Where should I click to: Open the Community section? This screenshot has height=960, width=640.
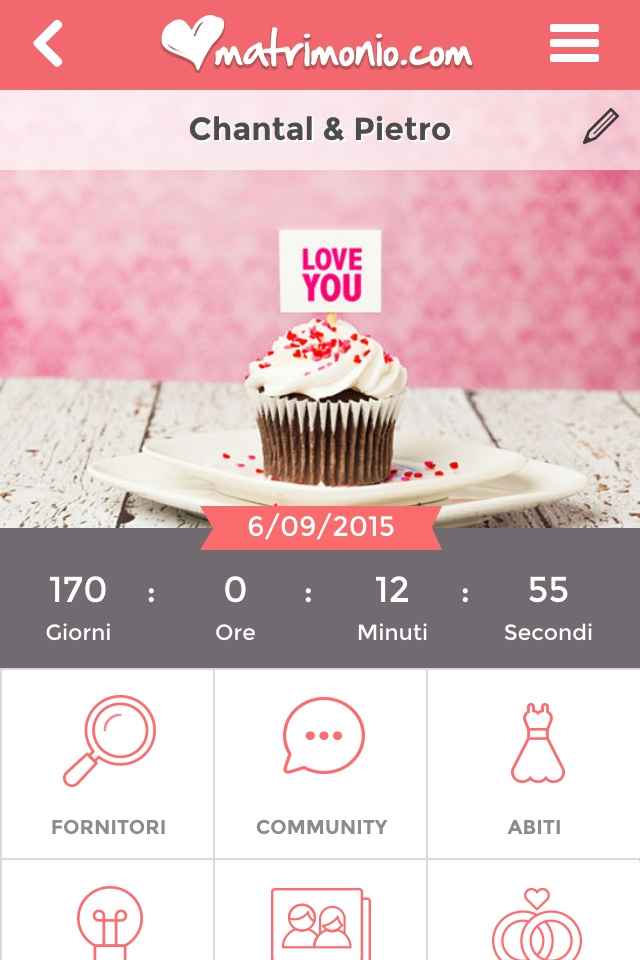(321, 765)
